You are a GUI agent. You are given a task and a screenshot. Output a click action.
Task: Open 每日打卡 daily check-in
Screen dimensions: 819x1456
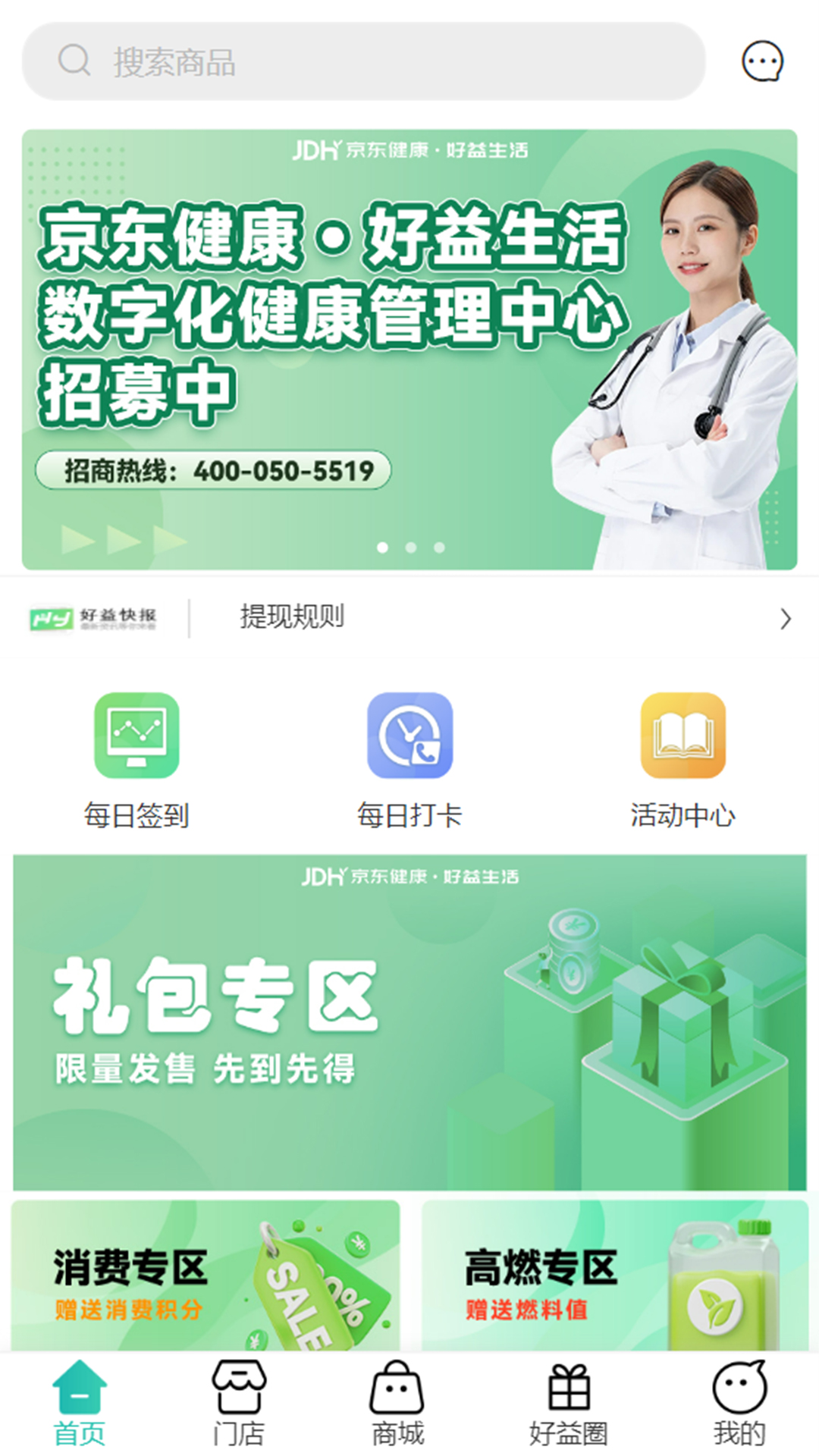pyautogui.click(x=409, y=760)
